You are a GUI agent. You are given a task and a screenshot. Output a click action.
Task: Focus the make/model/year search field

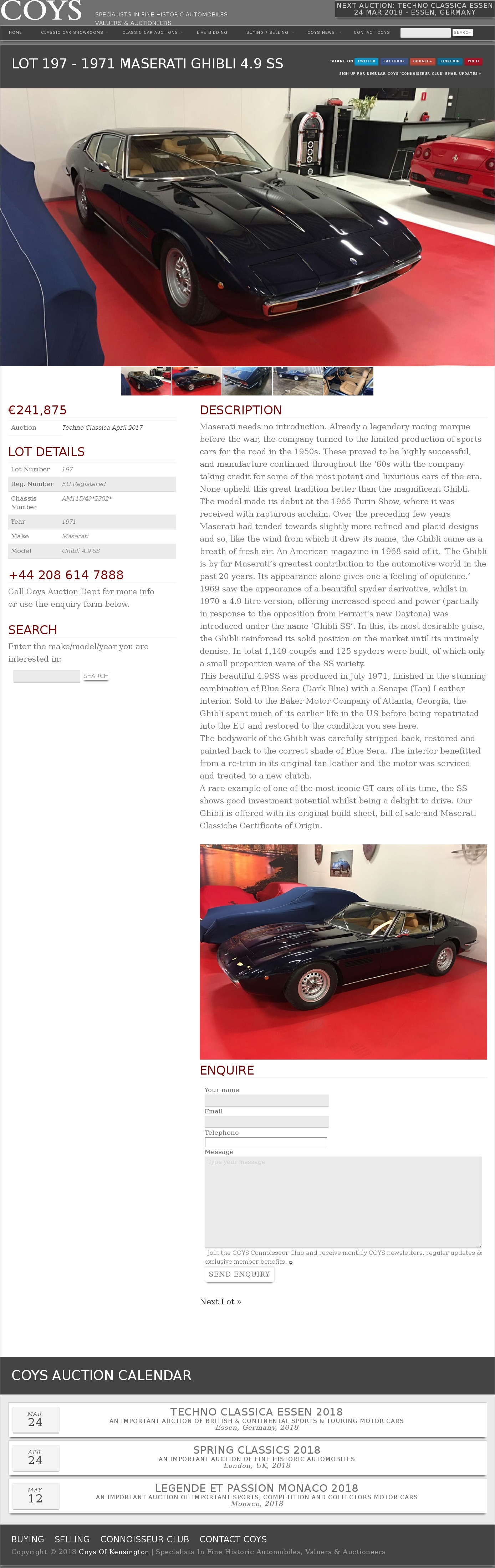pos(46,676)
